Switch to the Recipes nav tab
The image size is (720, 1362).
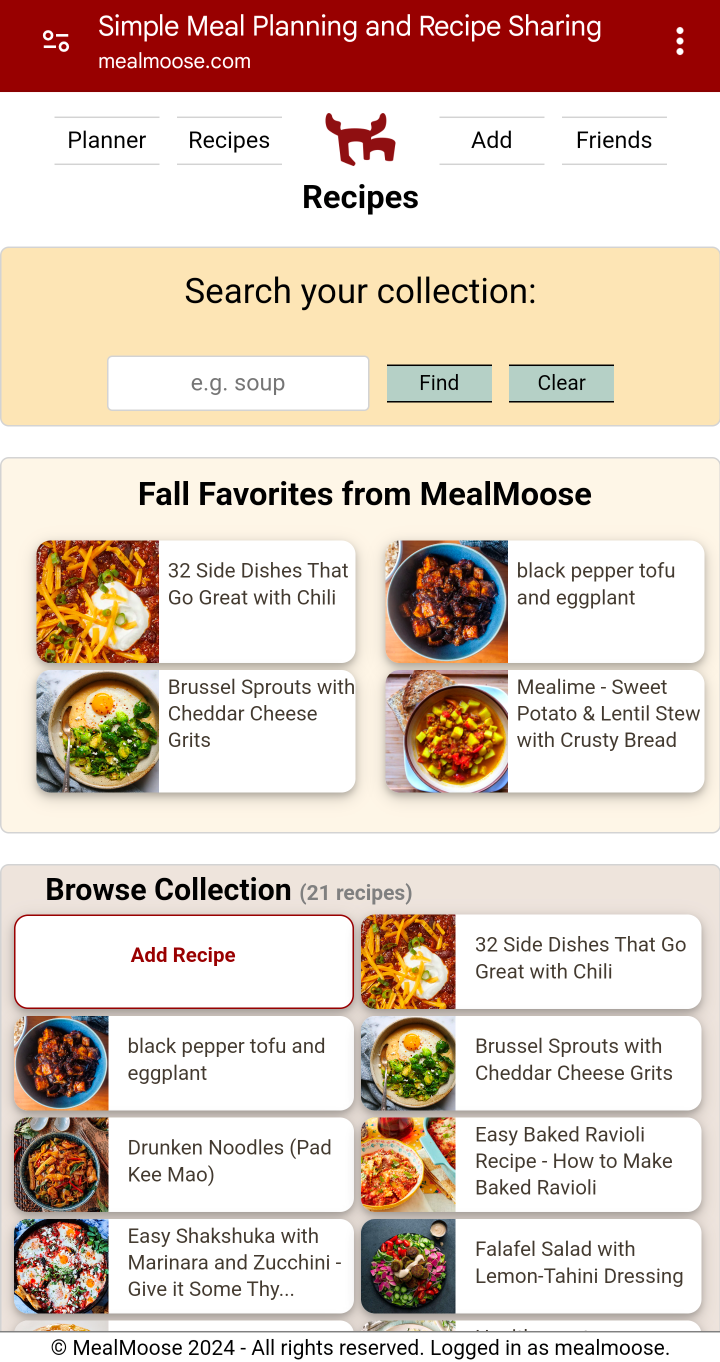coord(229,140)
